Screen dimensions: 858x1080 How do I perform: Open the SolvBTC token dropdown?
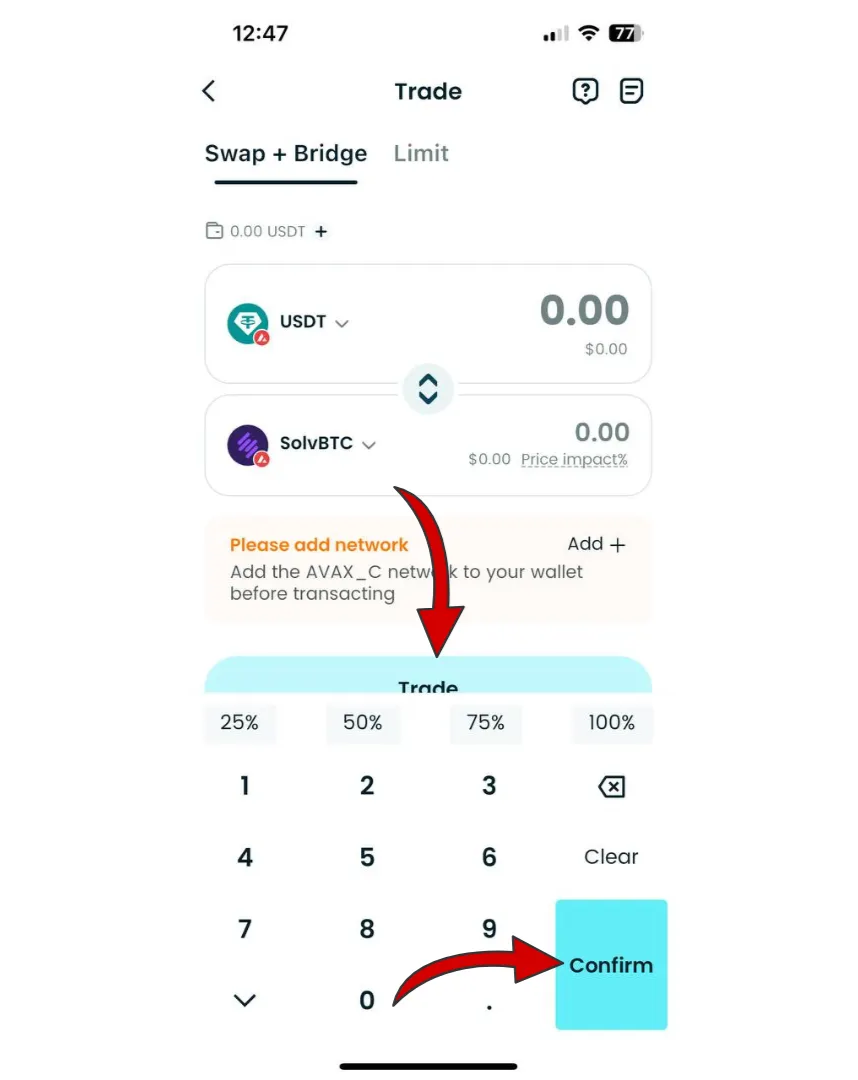point(327,444)
